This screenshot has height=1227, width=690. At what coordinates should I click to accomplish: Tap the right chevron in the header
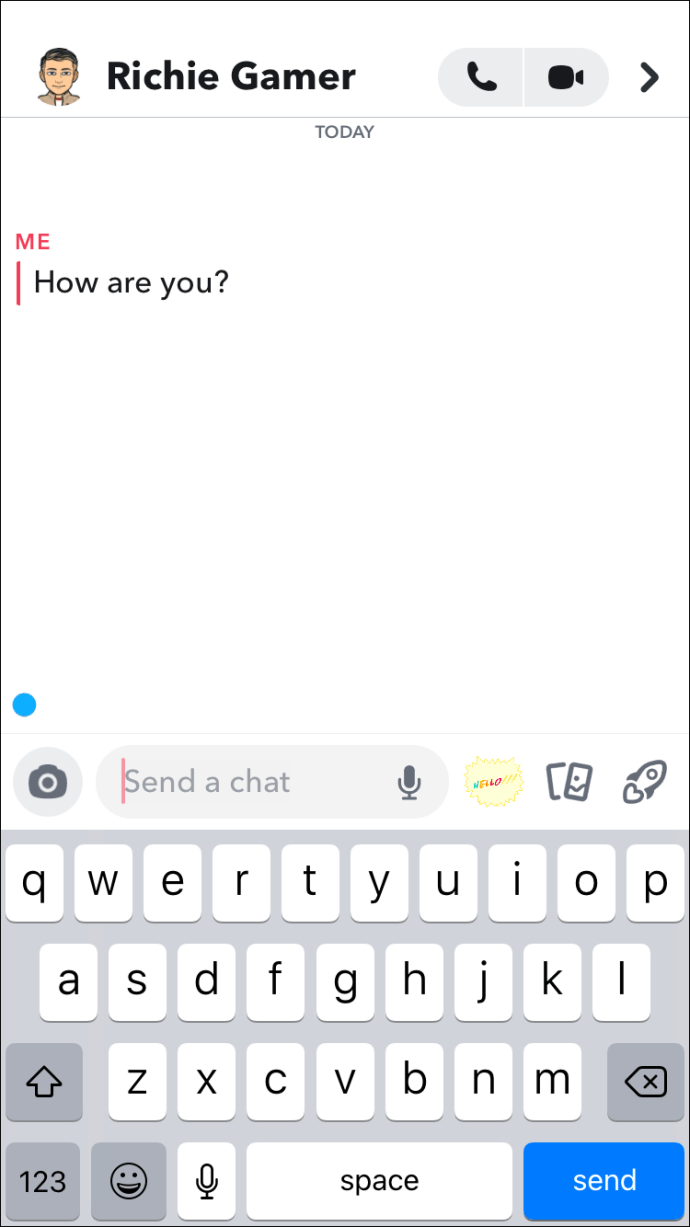click(x=650, y=77)
